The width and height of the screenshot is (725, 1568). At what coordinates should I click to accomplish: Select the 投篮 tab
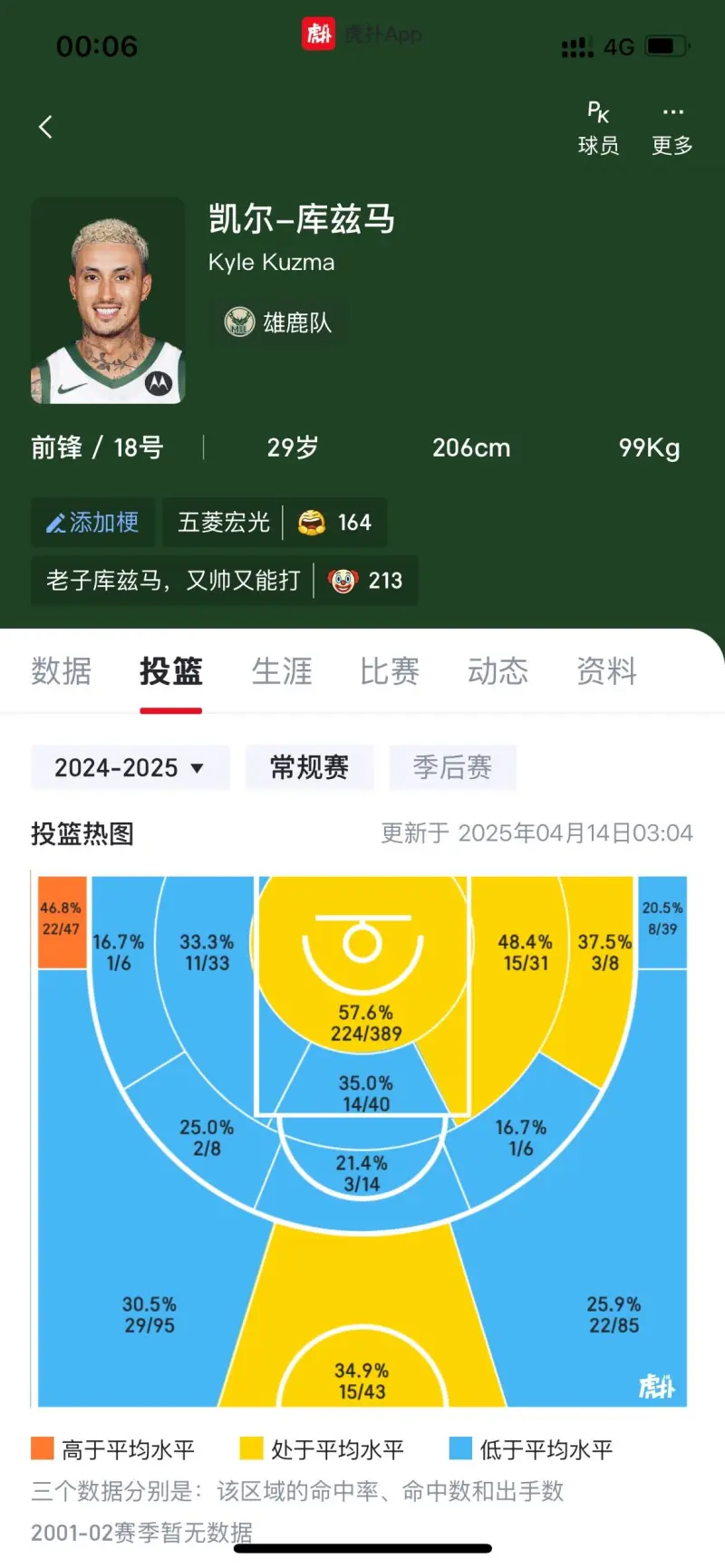(x=170, y=671)
